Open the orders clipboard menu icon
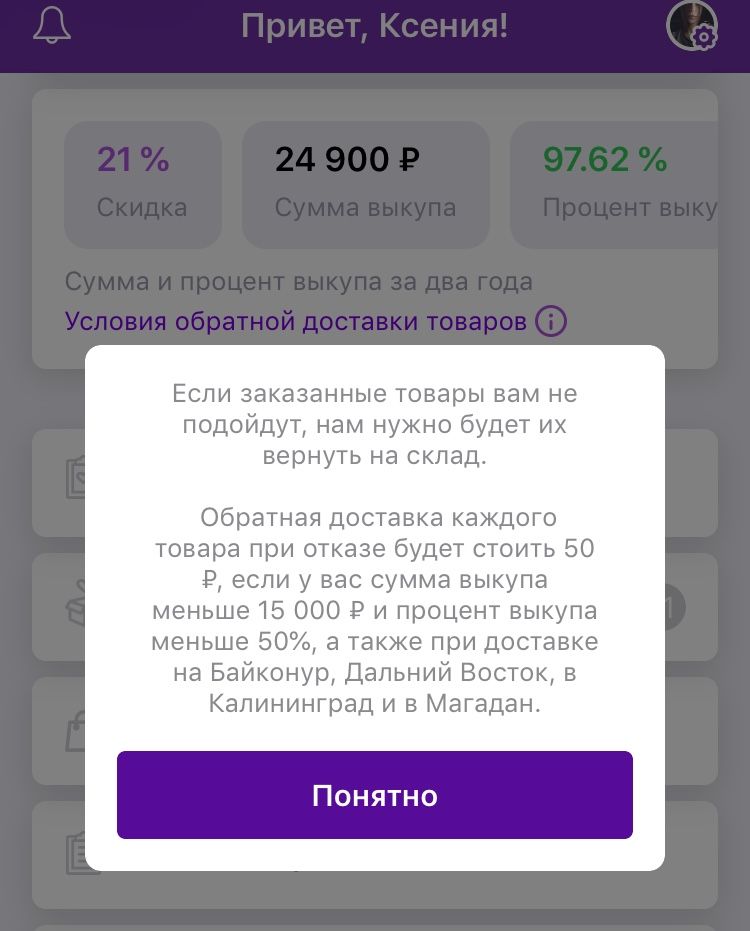 79,855
